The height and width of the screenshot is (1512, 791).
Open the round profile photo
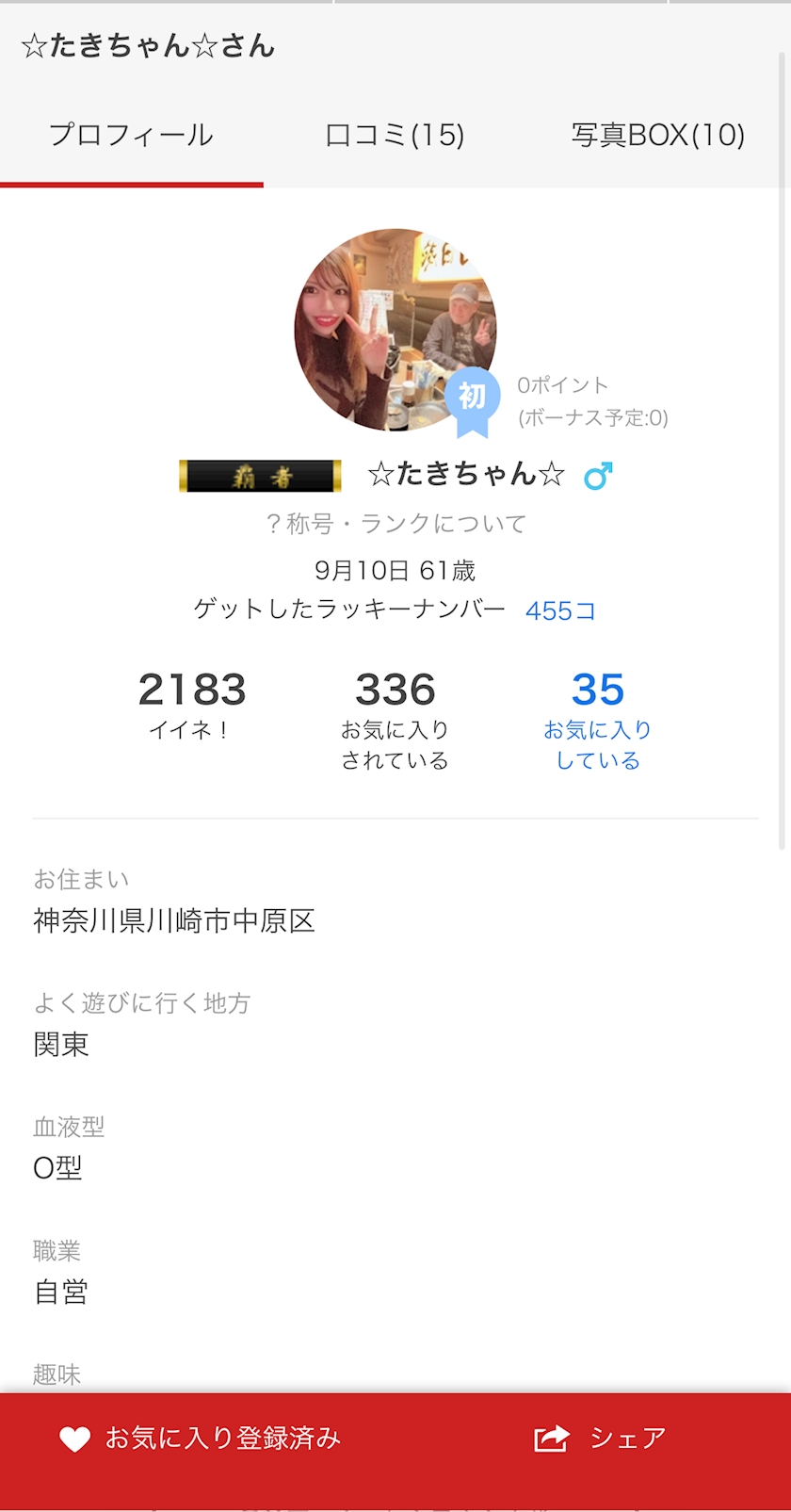click(395, 330)
